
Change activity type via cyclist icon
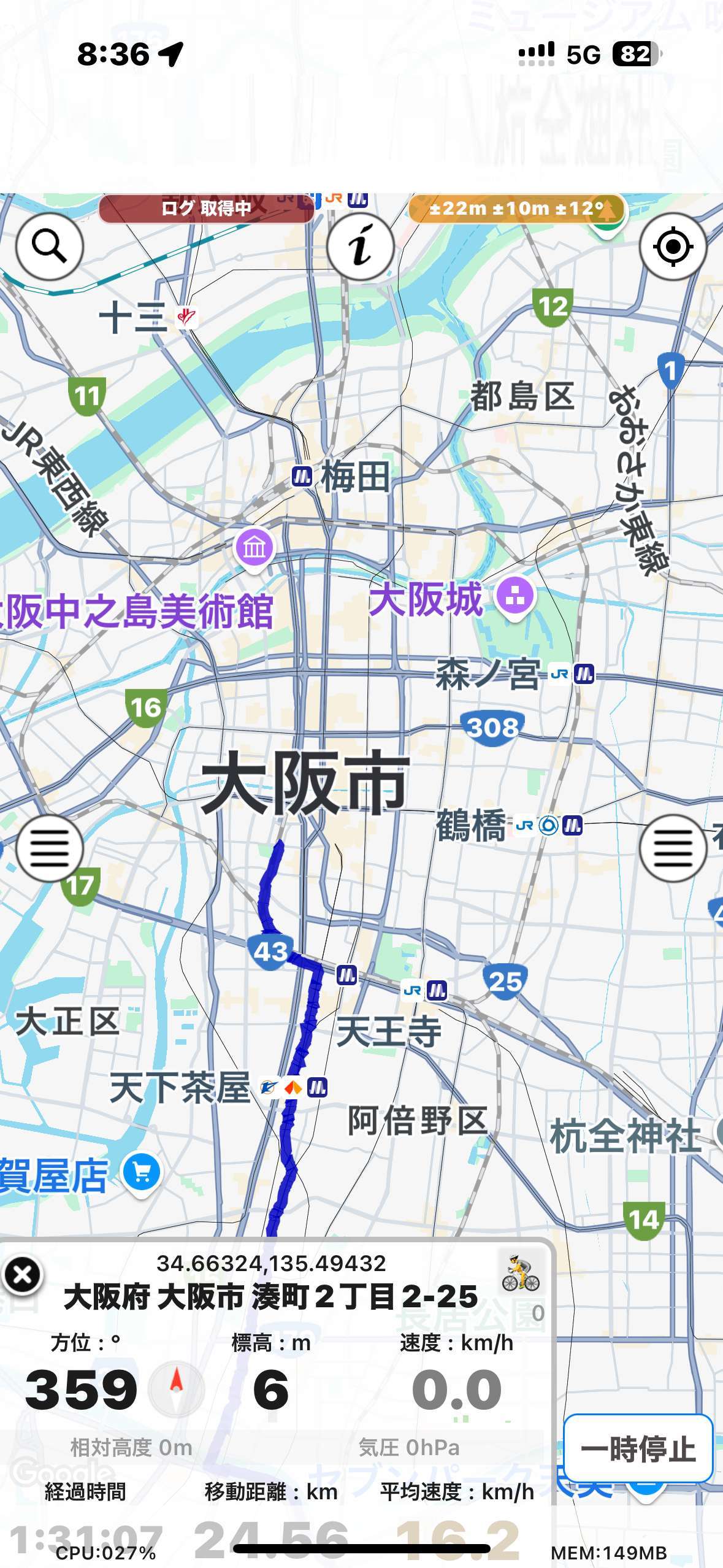point(521,1274)
